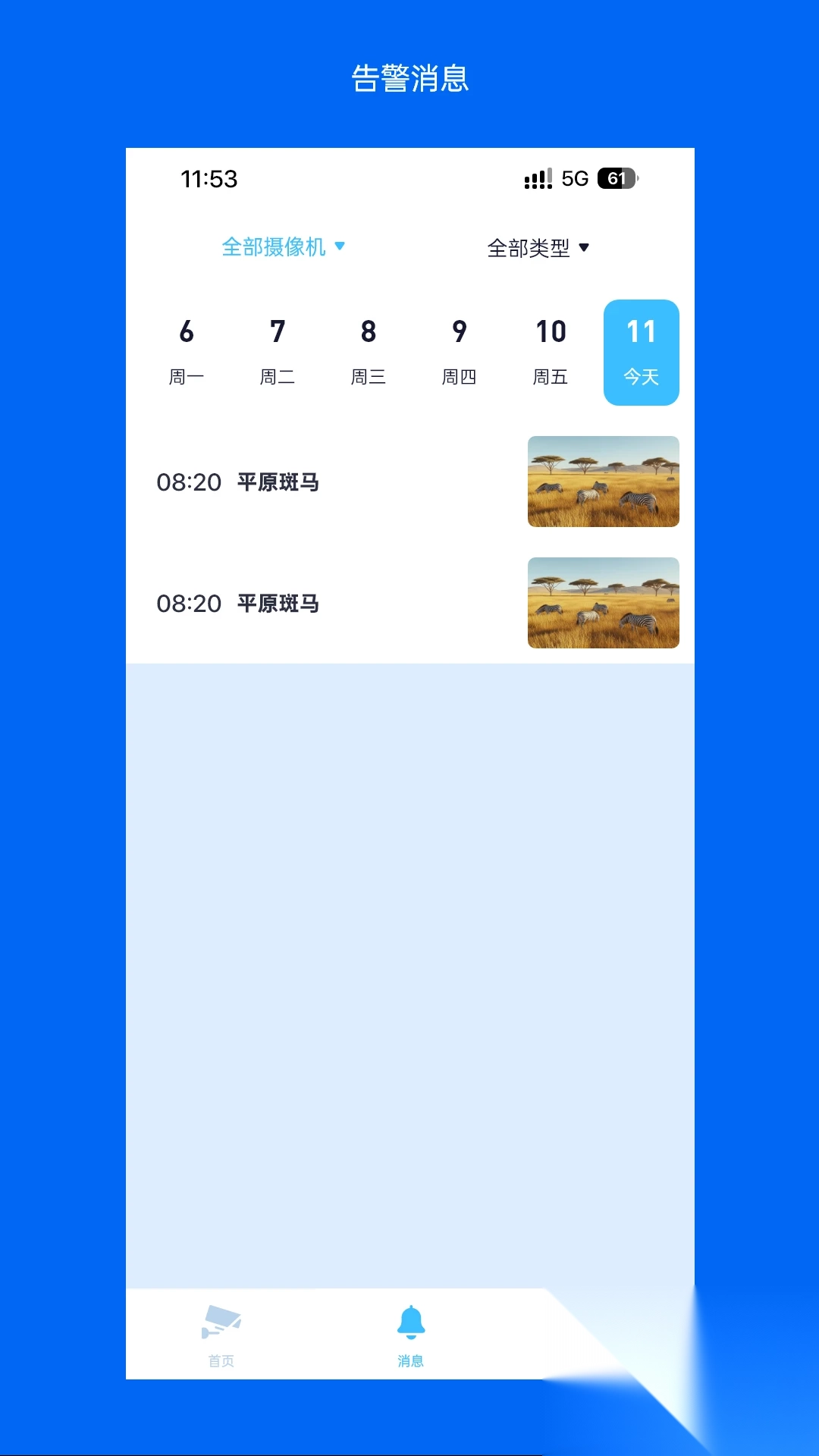
Task: Open the first zebra alert thumbnail
Action: pyautogui.click(x=603, y=482)
